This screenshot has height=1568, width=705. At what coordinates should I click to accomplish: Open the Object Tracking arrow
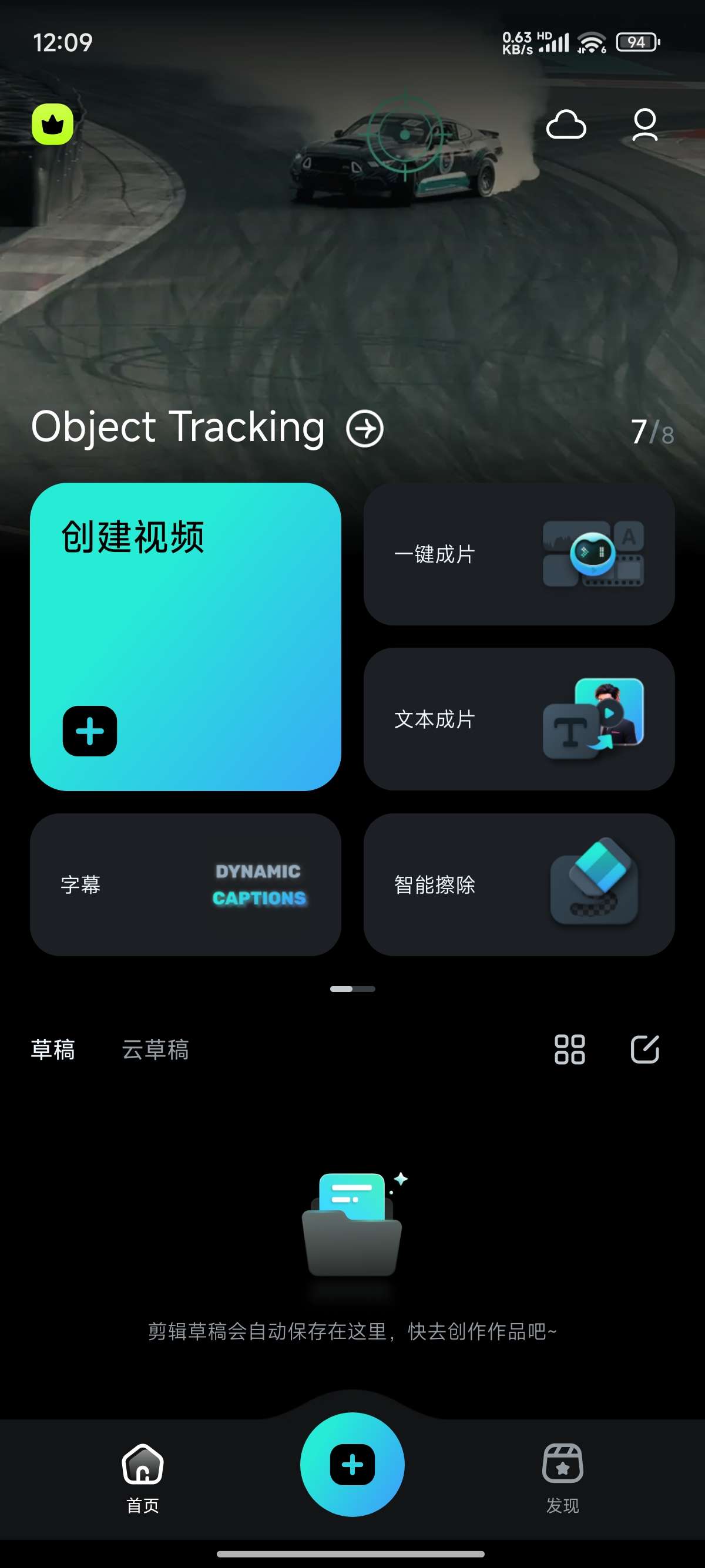point(365,429)
